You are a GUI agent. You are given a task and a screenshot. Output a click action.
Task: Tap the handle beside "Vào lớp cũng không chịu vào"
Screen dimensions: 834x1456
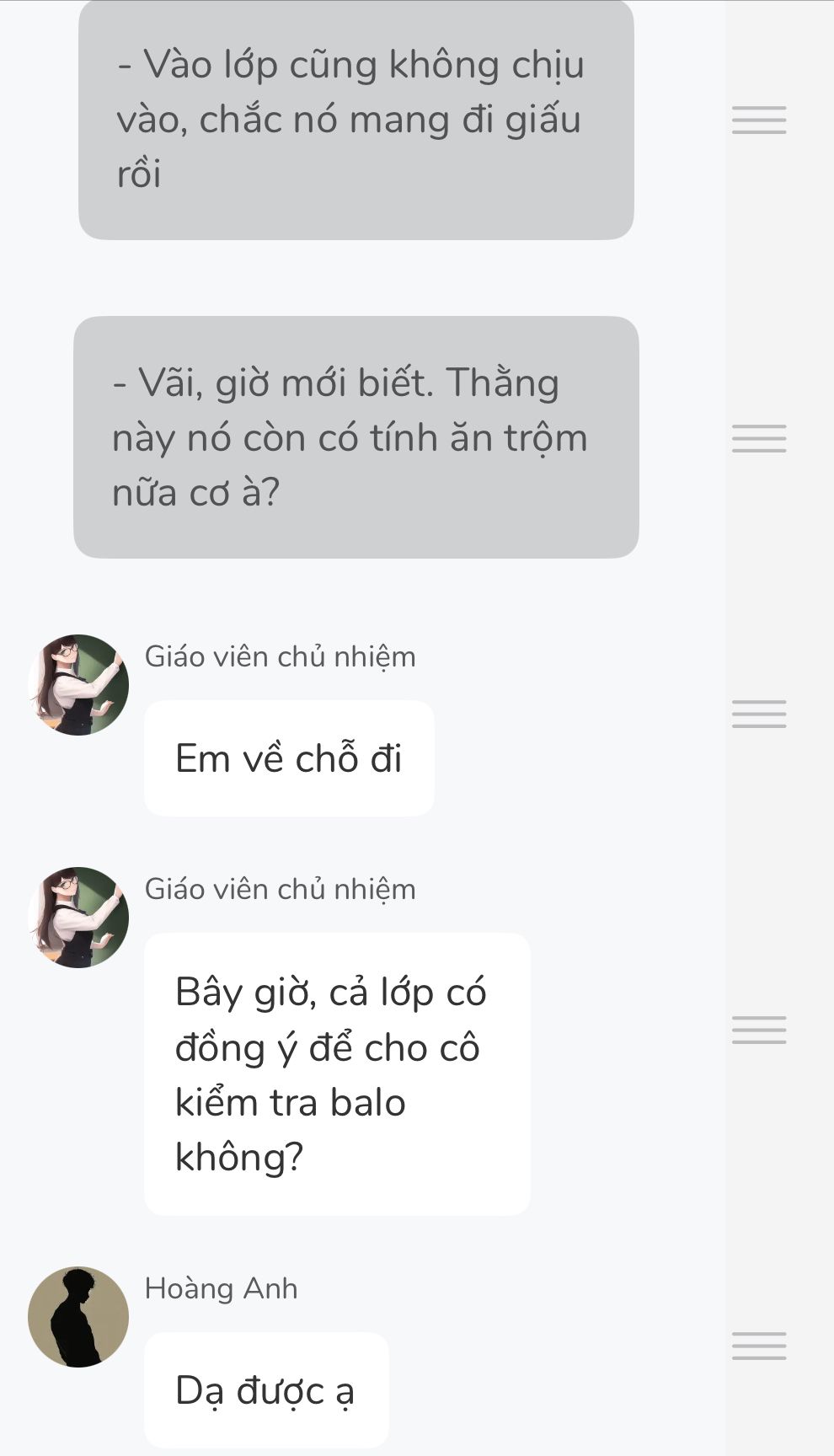tap(758, 120)
